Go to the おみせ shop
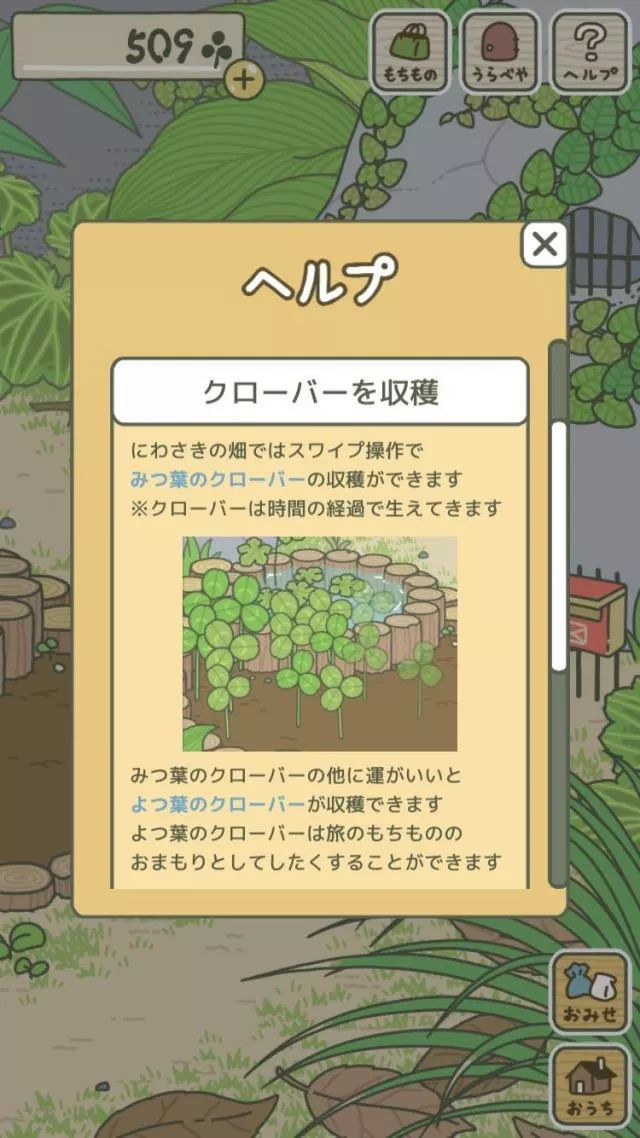 pyautogui.click(x=590, y=991)
